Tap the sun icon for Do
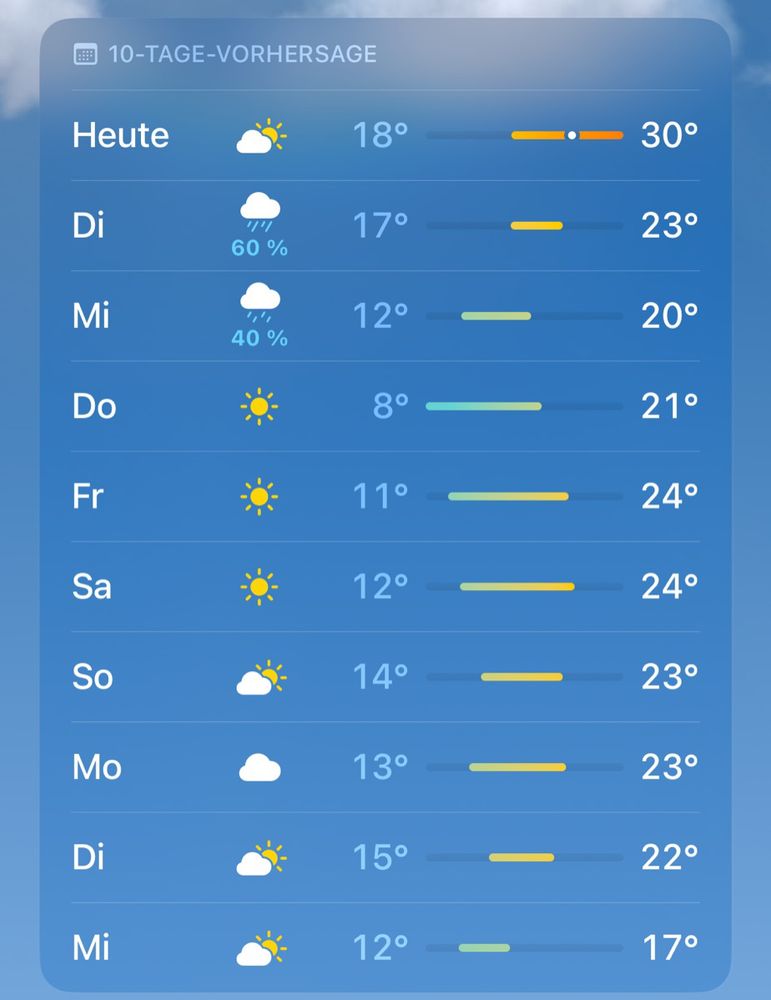Image resolution: width=771 pixels, height=1000 pixels. point(260,406)
